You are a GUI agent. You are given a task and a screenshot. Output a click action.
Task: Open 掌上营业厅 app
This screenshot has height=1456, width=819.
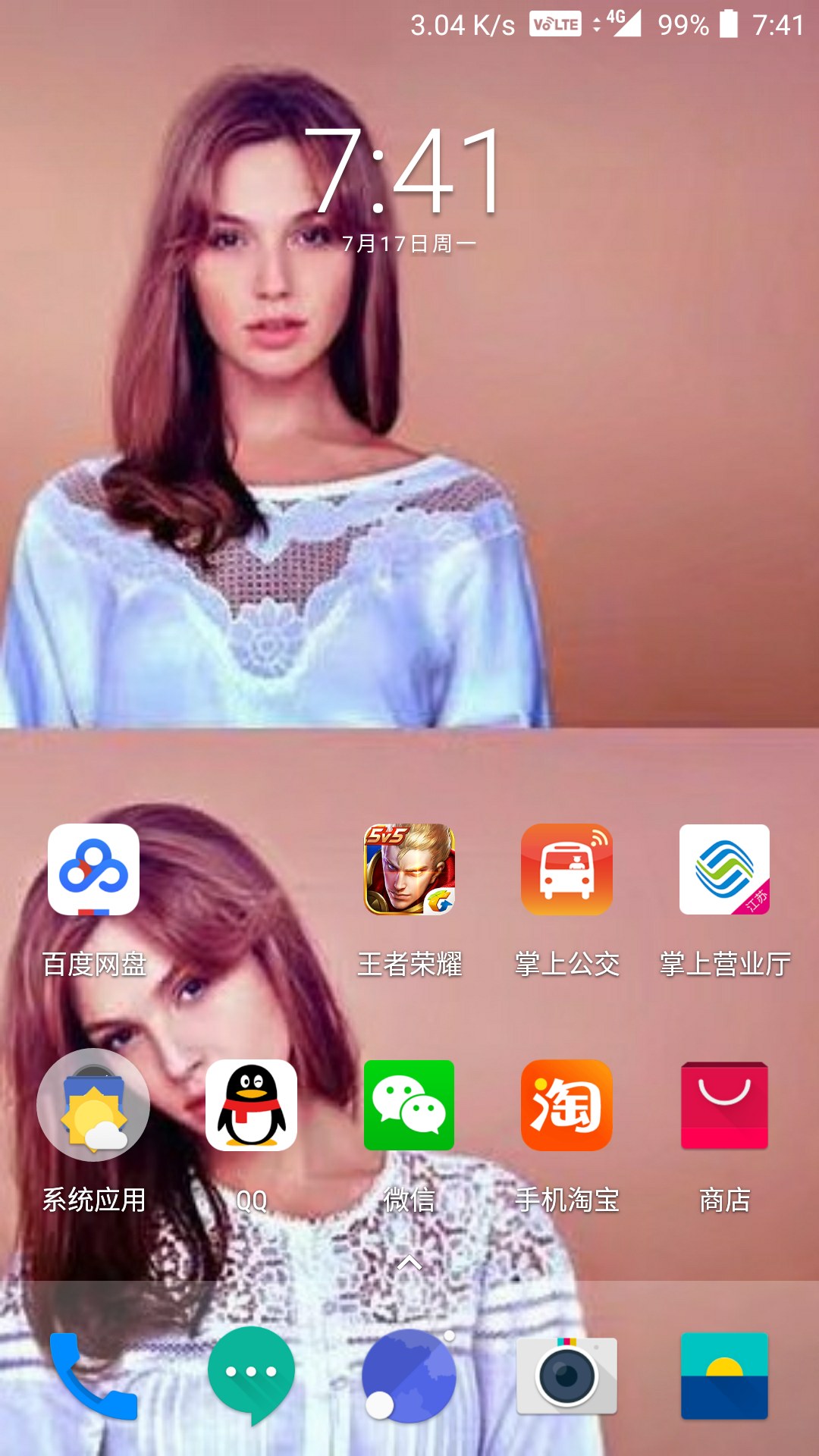point(724,870)
